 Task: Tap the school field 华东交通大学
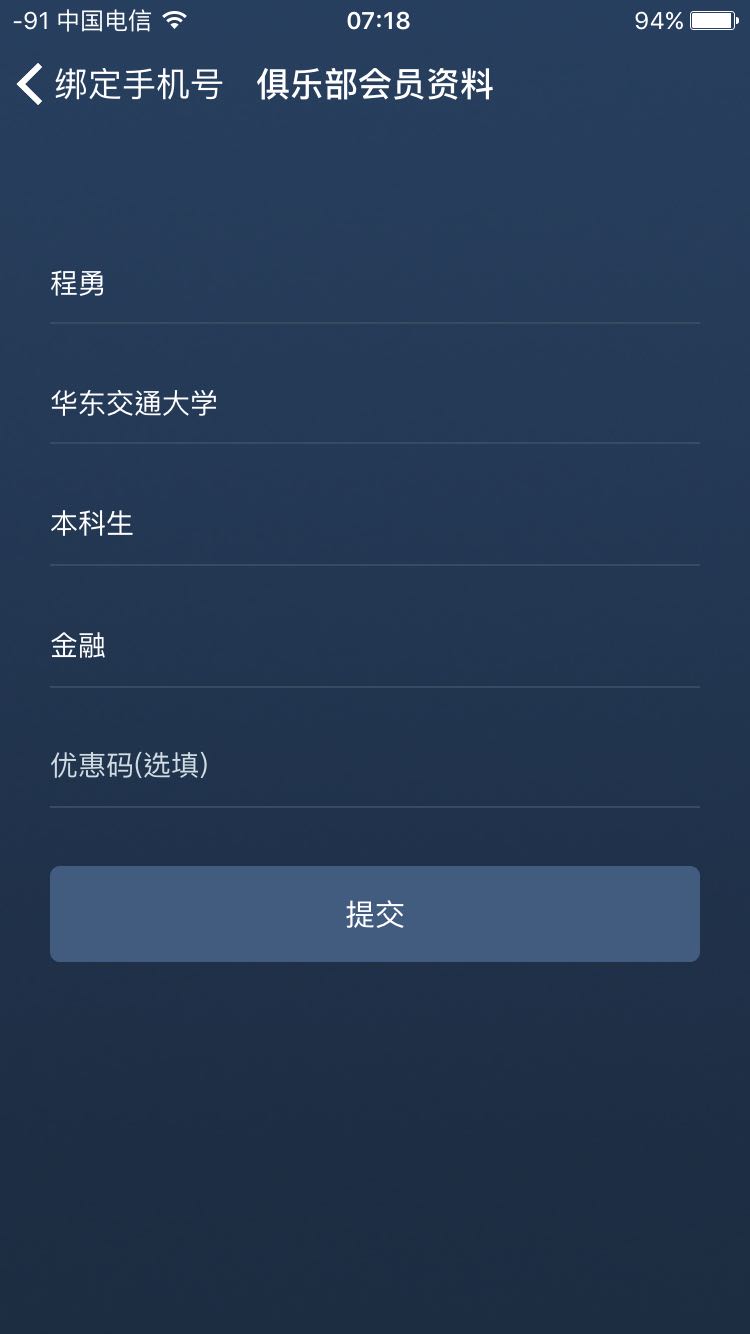click(374, 404)
